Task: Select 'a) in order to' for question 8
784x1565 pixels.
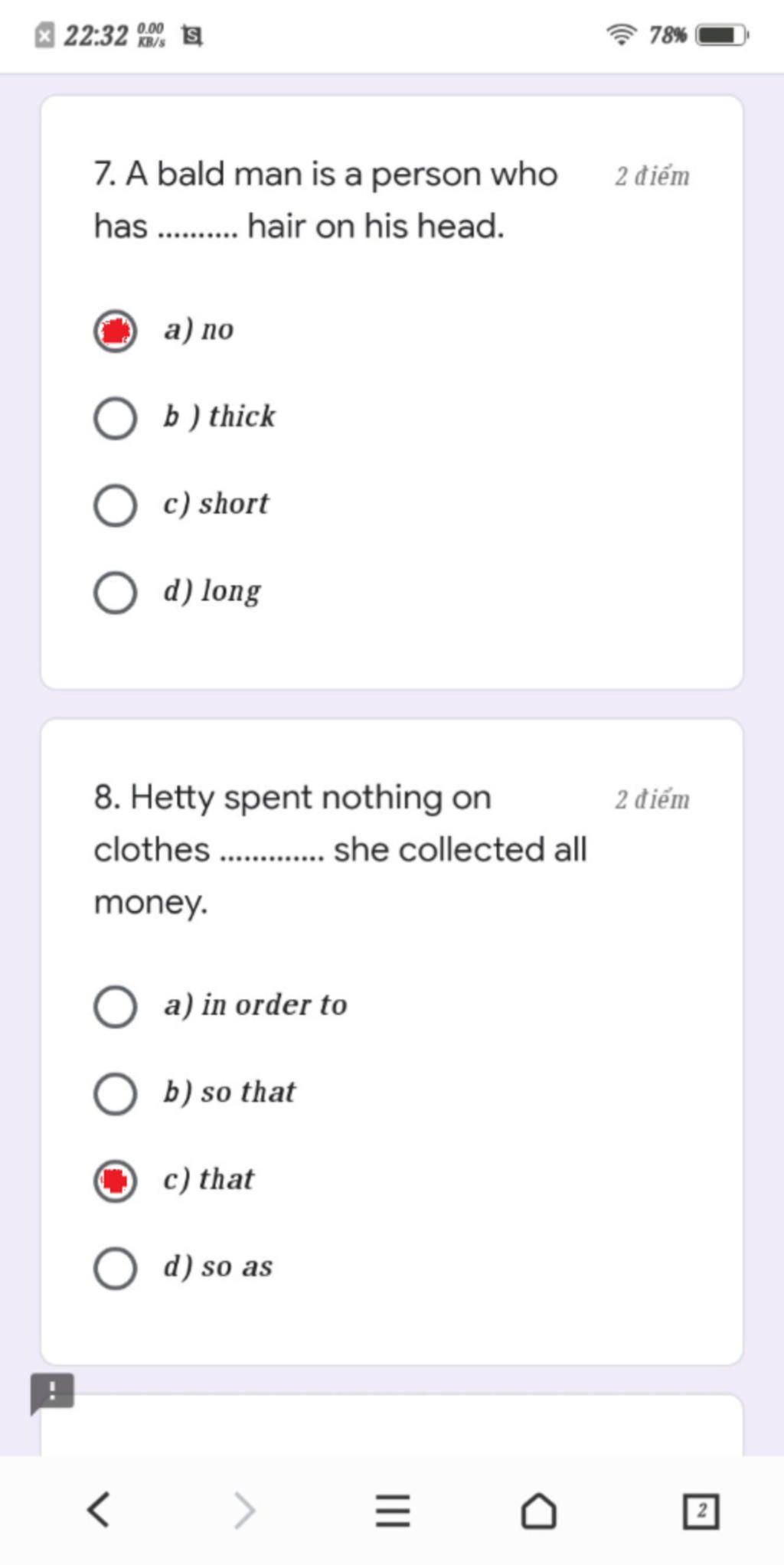Action: [116, 1006]
